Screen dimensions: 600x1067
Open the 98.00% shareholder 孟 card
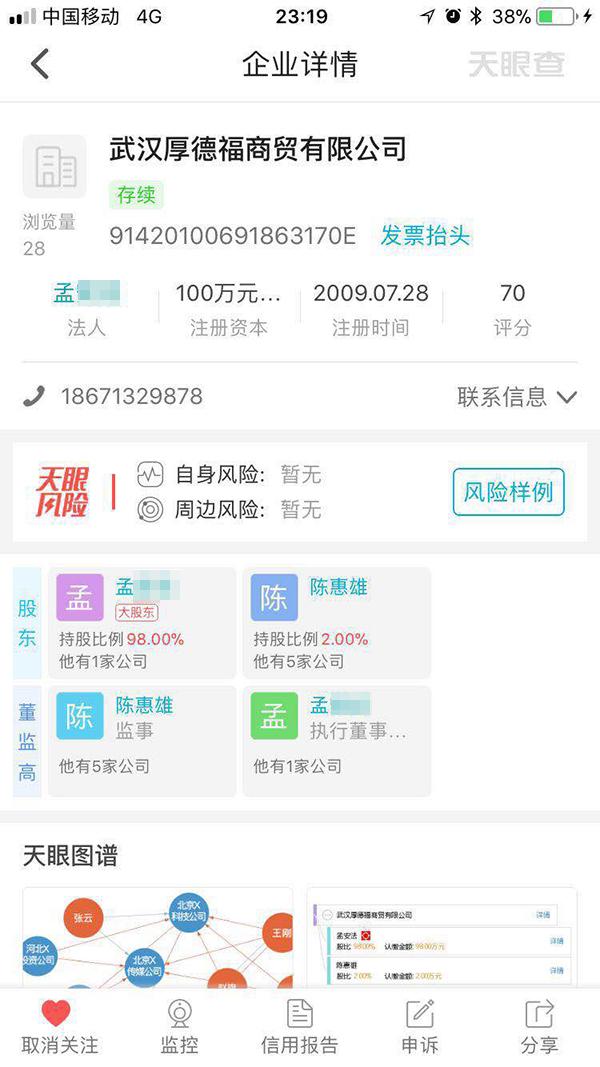coord(141,623)
